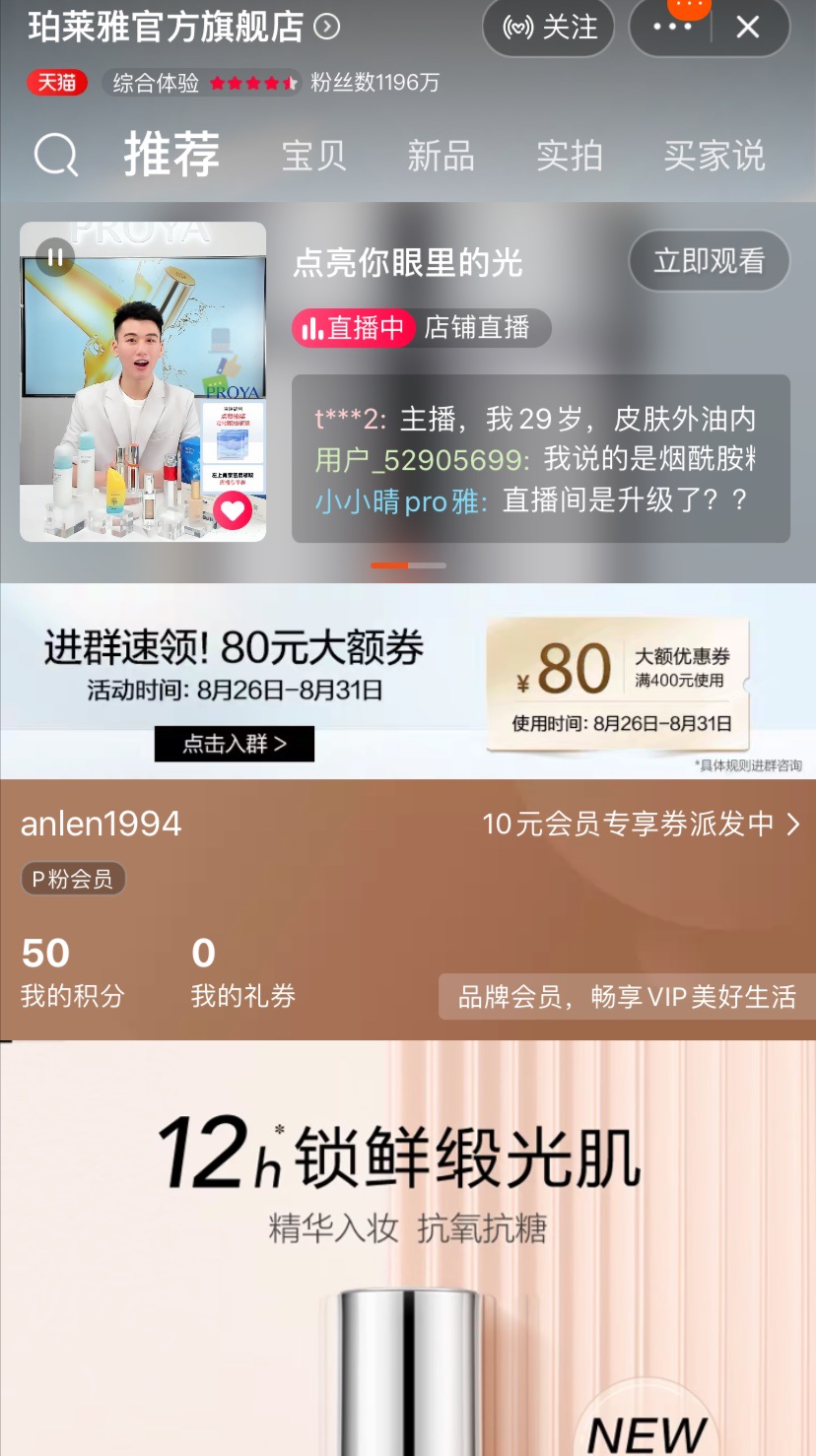Viewport: 816px width, 1456px height.
Task: Pause the livestream preview video
Action: [55, 258]
